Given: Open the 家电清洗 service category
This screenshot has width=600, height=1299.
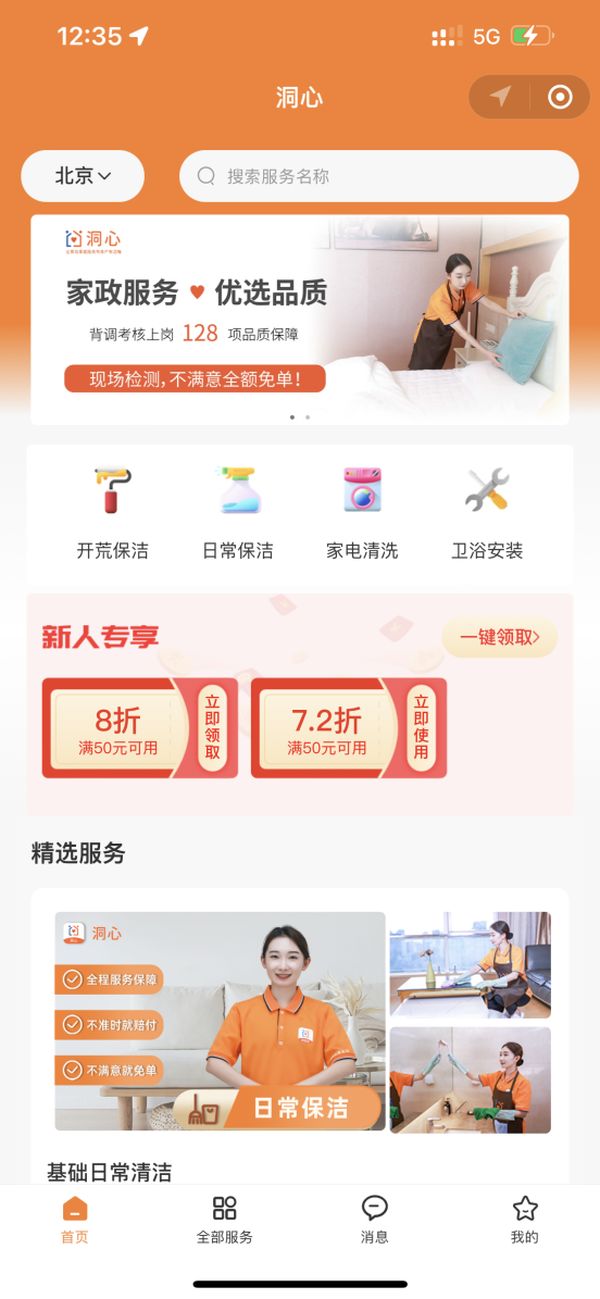Looking at the screenshot, I should click(x=362, y=514).
